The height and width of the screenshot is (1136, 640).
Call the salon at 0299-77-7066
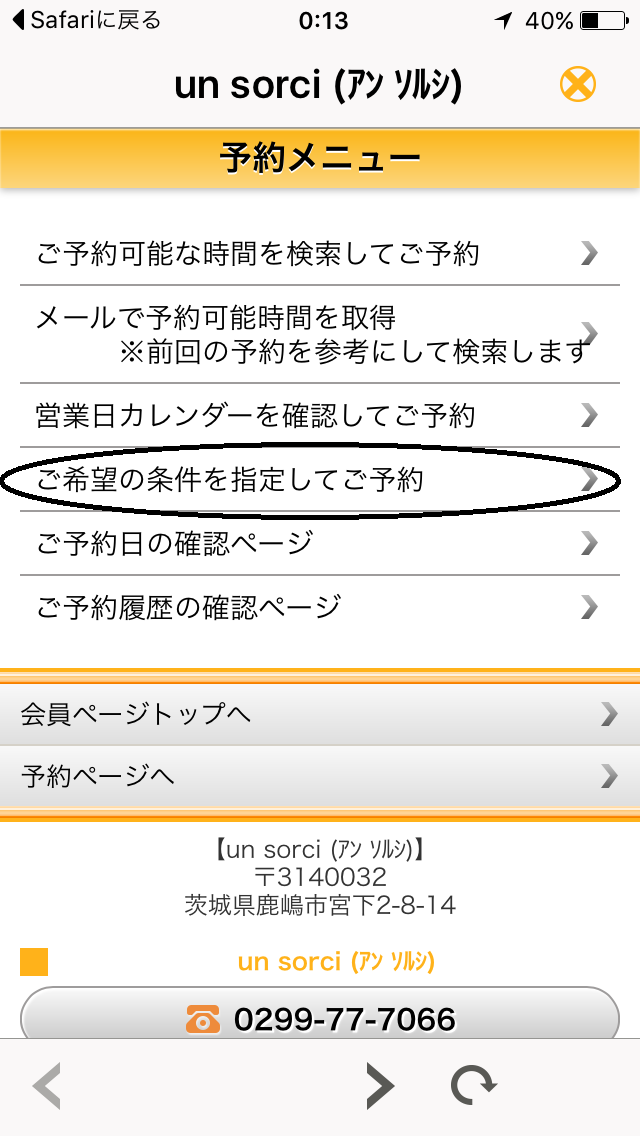[320, 1017]
